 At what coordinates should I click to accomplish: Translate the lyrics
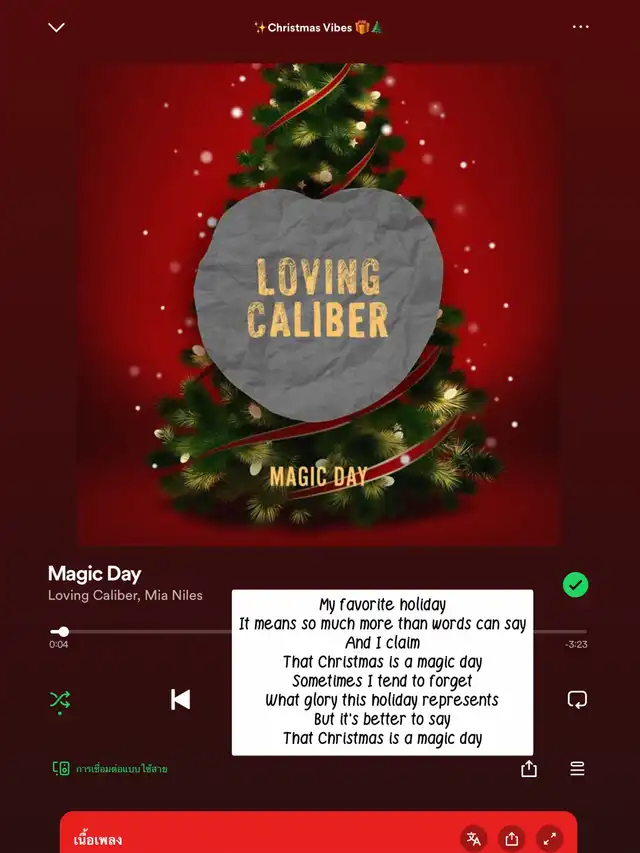[474, 838]
